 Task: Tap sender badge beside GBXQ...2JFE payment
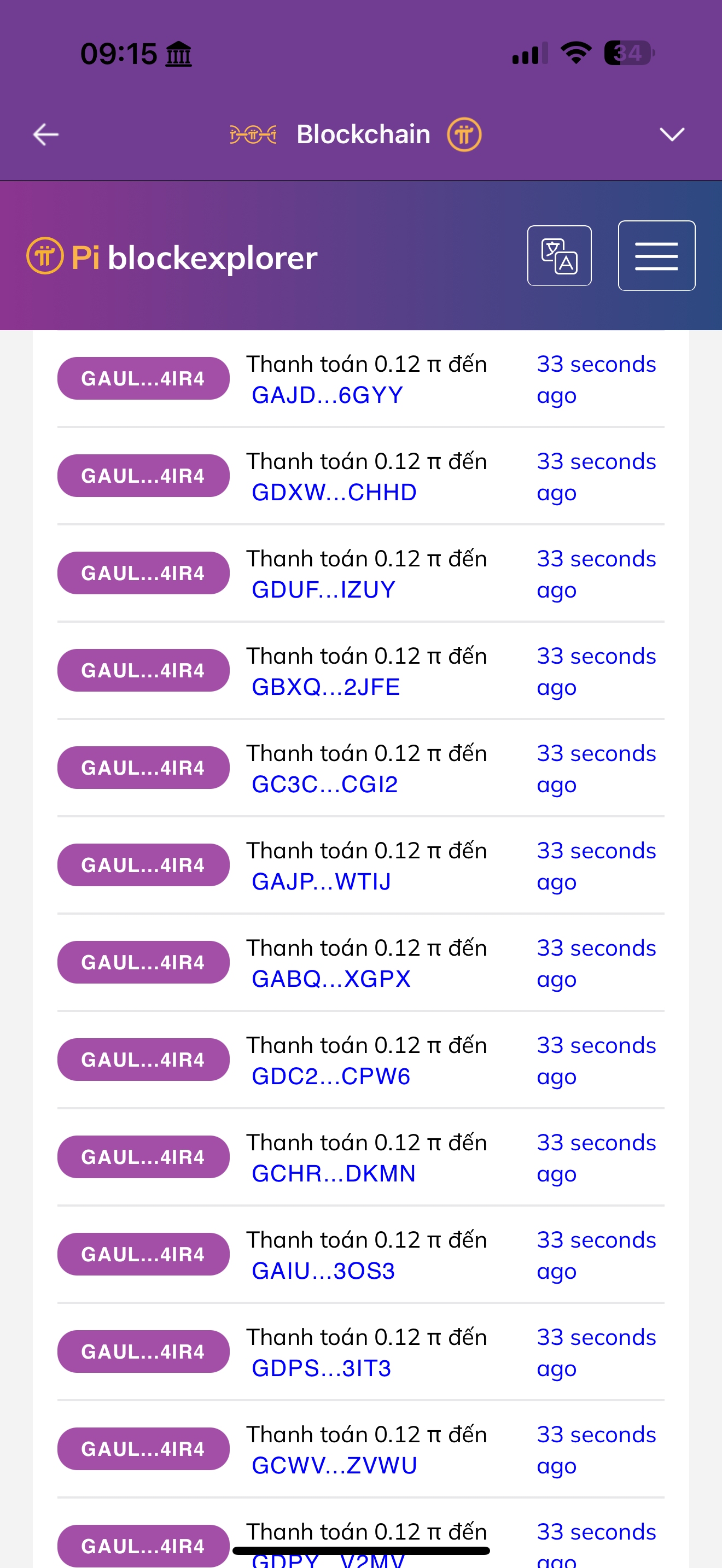[x=143, y=670]
